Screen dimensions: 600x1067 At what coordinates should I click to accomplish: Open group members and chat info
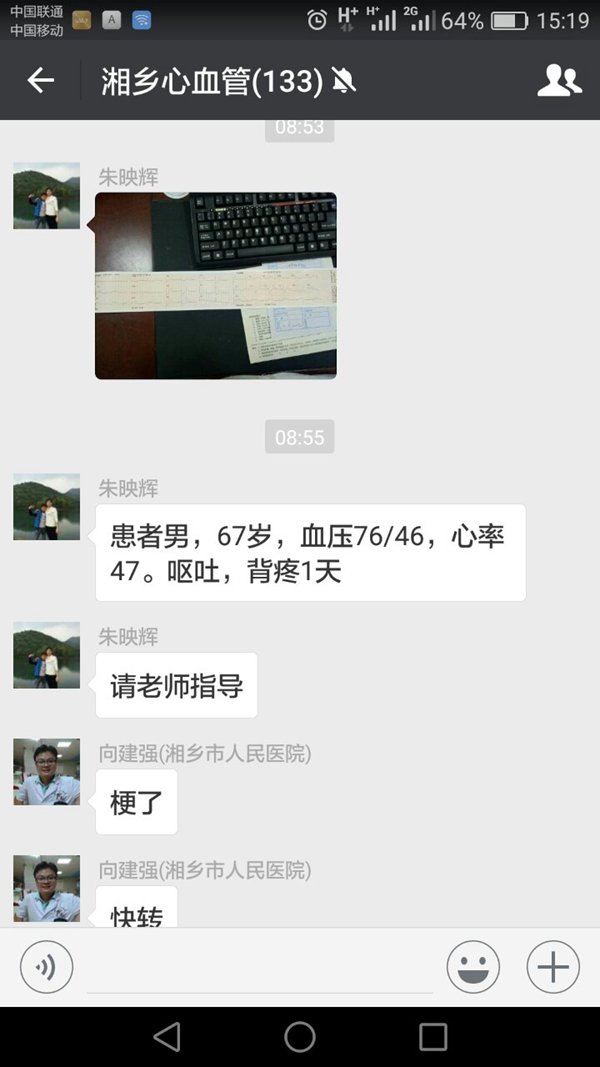point(559,81)
